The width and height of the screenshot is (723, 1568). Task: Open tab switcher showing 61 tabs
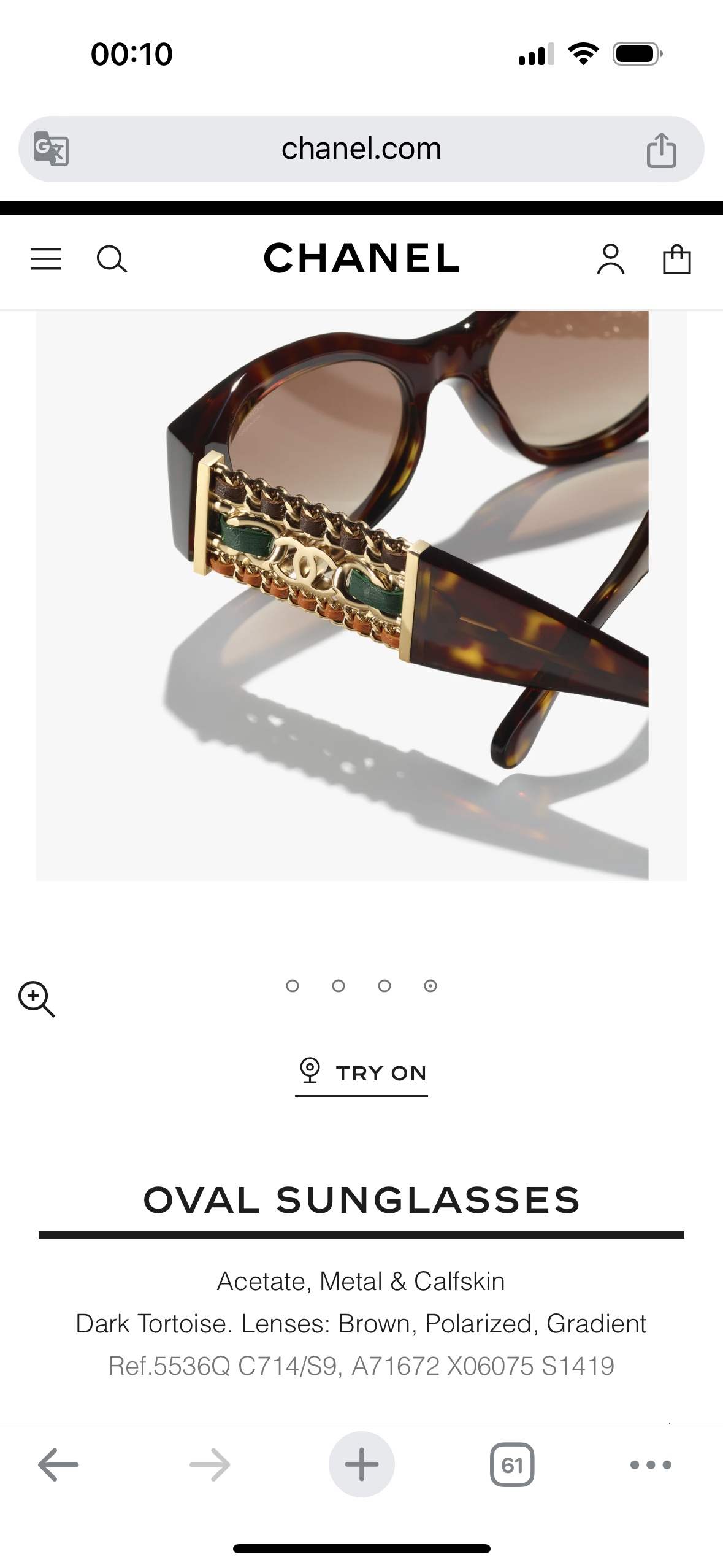tap(512, 1465)
